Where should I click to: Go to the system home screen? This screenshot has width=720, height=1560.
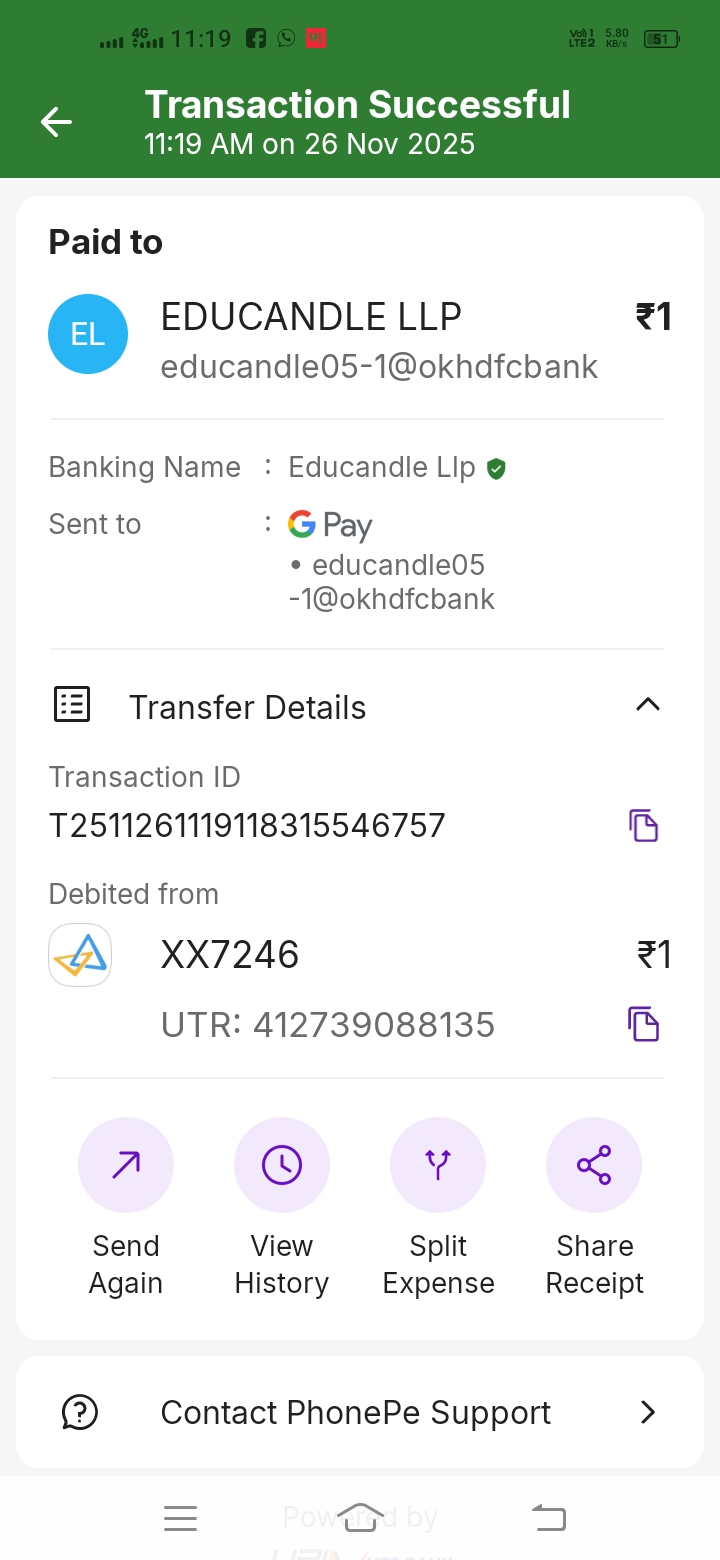(x=360, y=1519)
